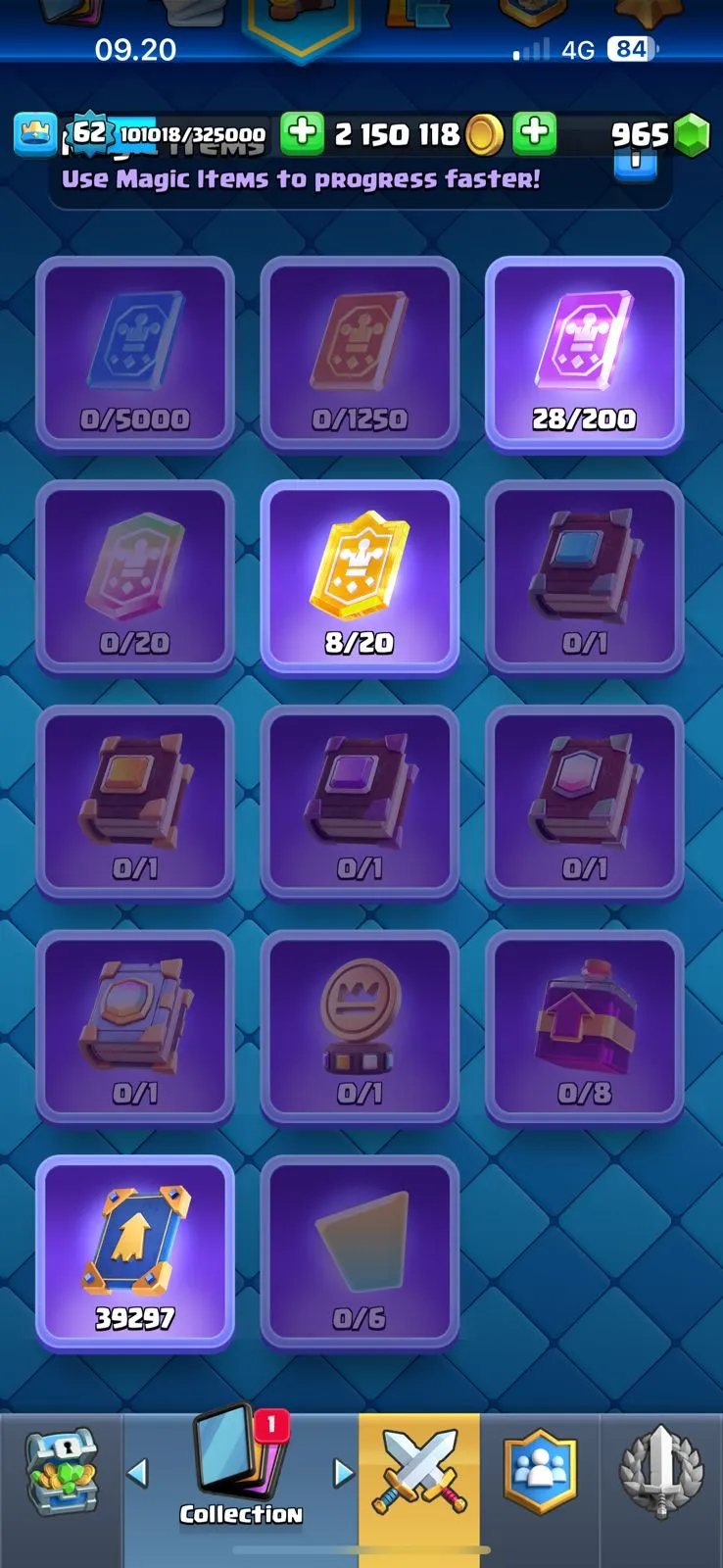Screen dimensions: 723x1568
Task: Open the Events sword-and-laurel tab
Action: (661, 1476)
